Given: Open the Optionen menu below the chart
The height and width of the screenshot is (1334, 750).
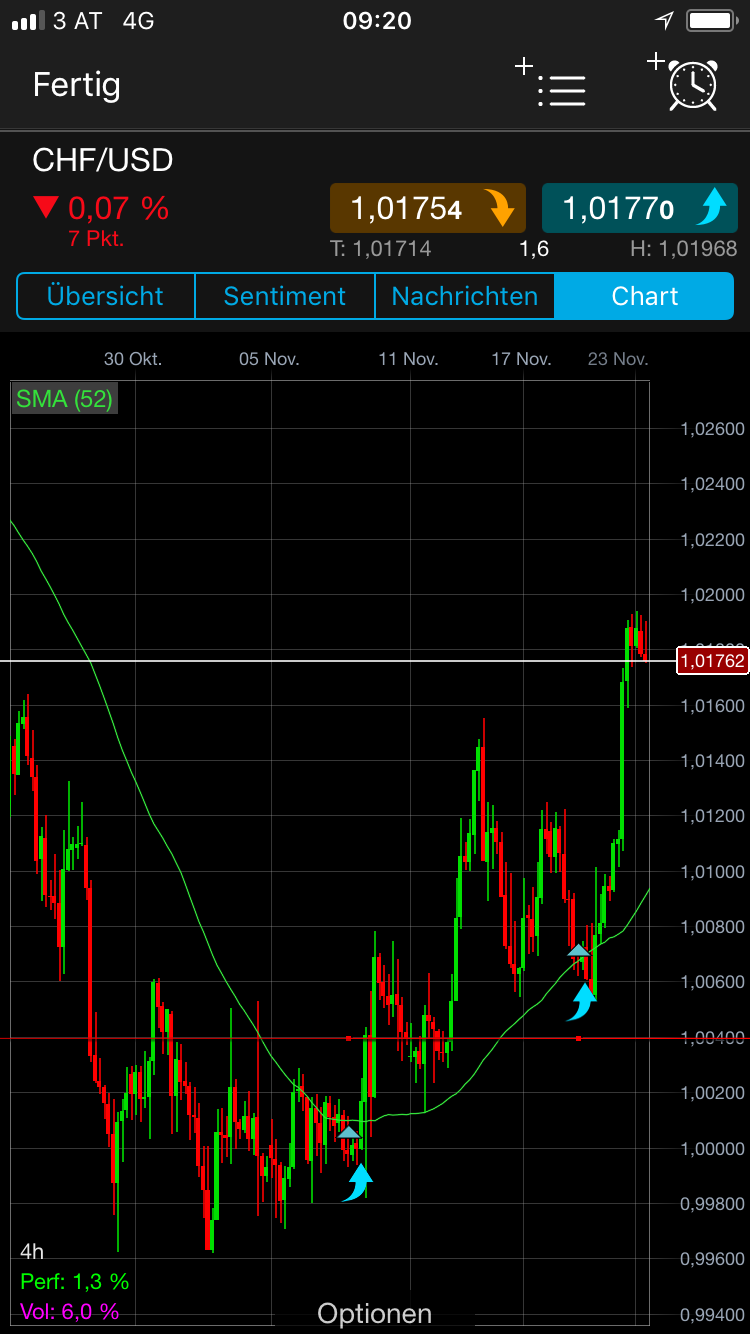Looking at the screenshot, I should 374,1313.
